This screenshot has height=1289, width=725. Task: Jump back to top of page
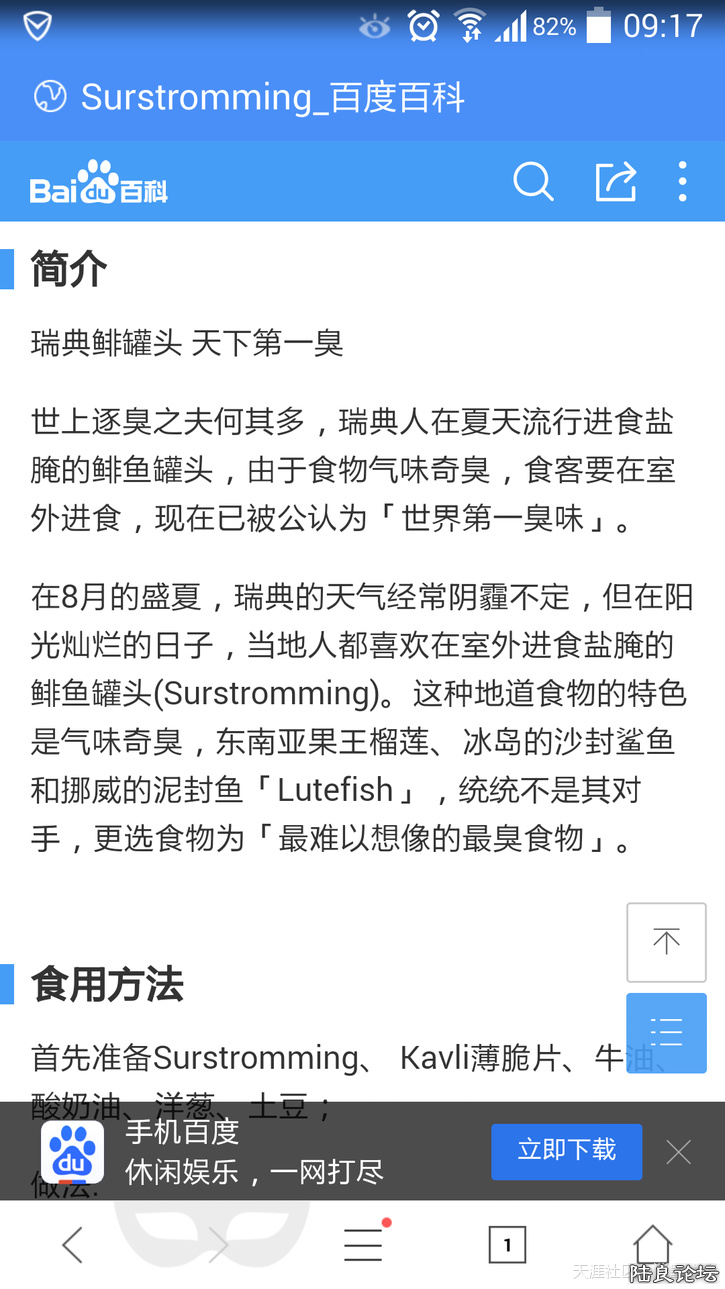pos(666,942)
